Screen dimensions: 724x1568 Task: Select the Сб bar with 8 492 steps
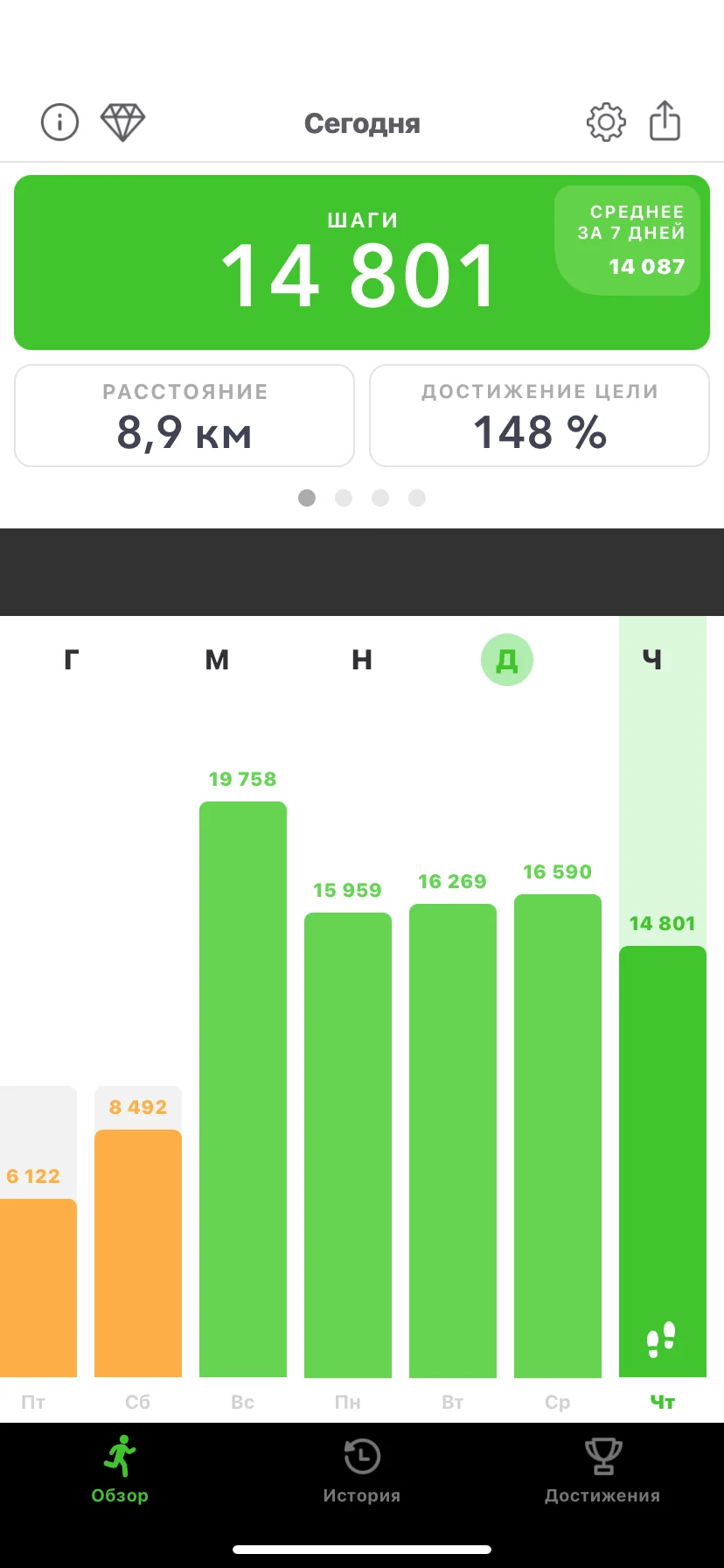138,1251
